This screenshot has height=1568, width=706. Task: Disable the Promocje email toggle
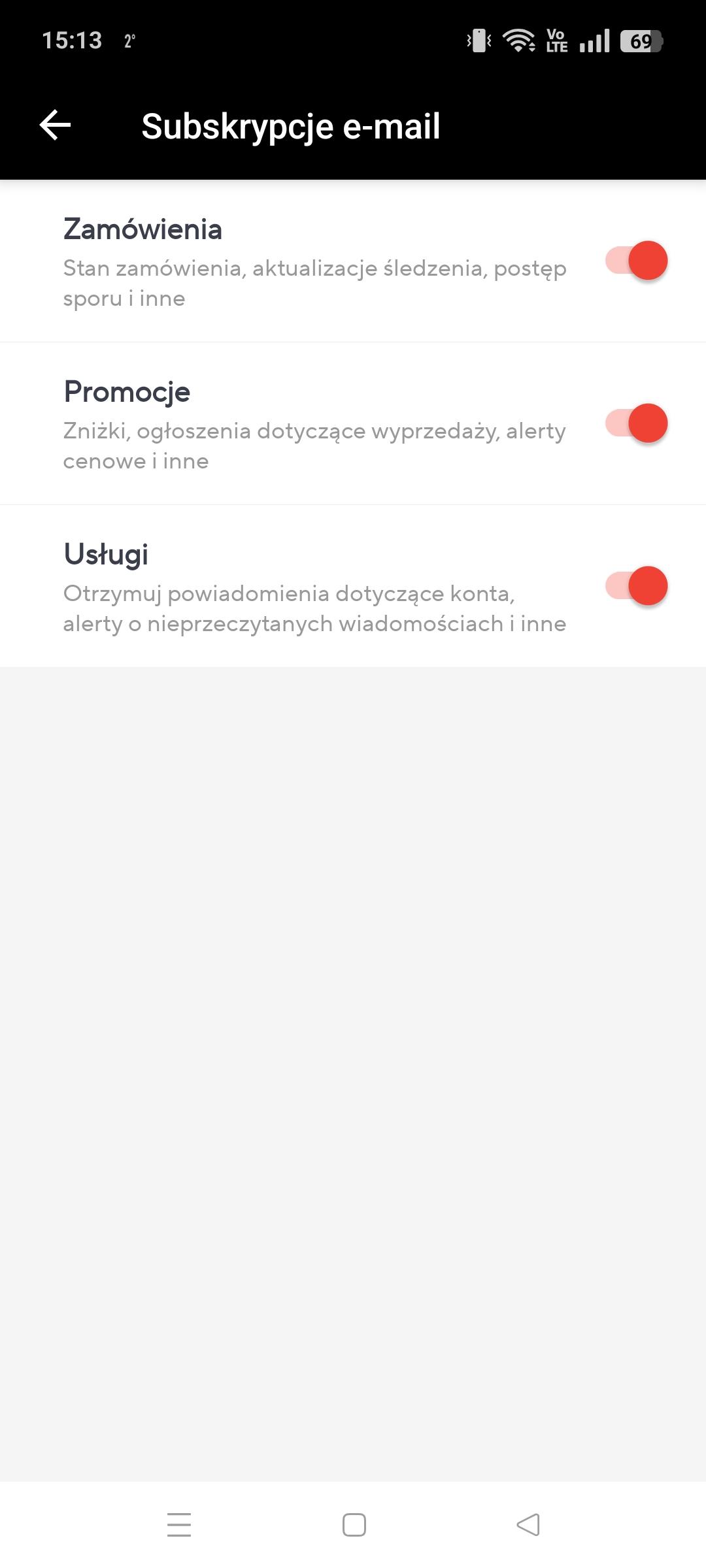636,423
